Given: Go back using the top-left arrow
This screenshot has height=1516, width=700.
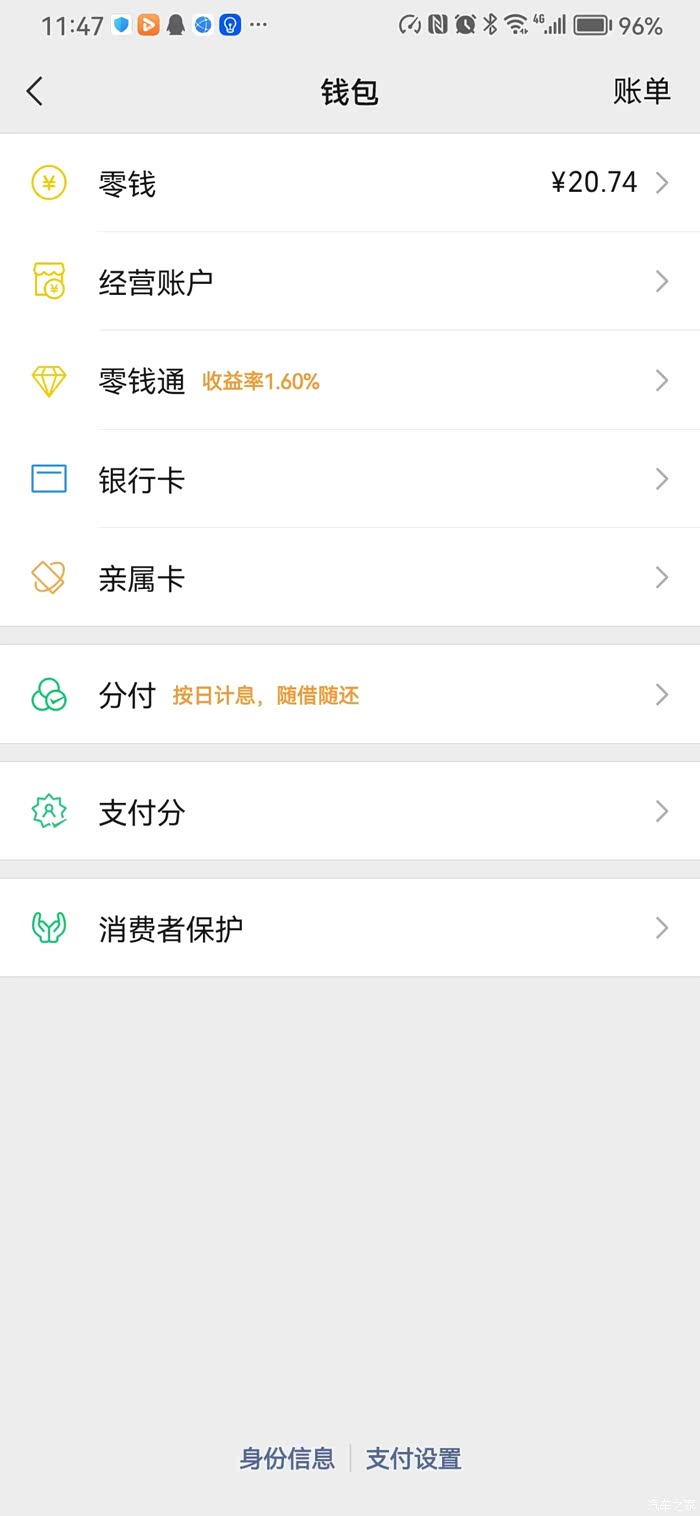Looking at the screenshot, I should coord(35,92).
